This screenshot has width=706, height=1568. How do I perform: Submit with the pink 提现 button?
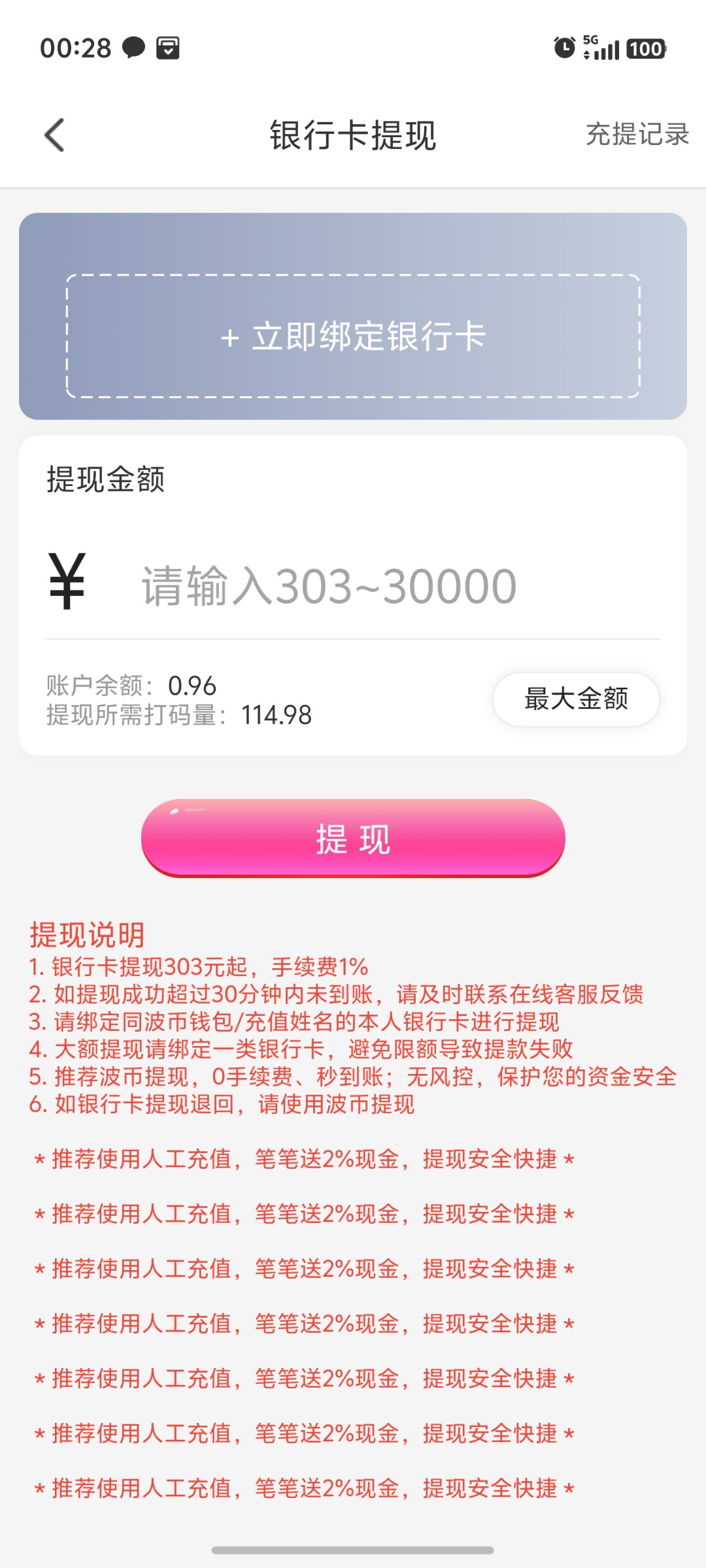[x=353, y=838]
